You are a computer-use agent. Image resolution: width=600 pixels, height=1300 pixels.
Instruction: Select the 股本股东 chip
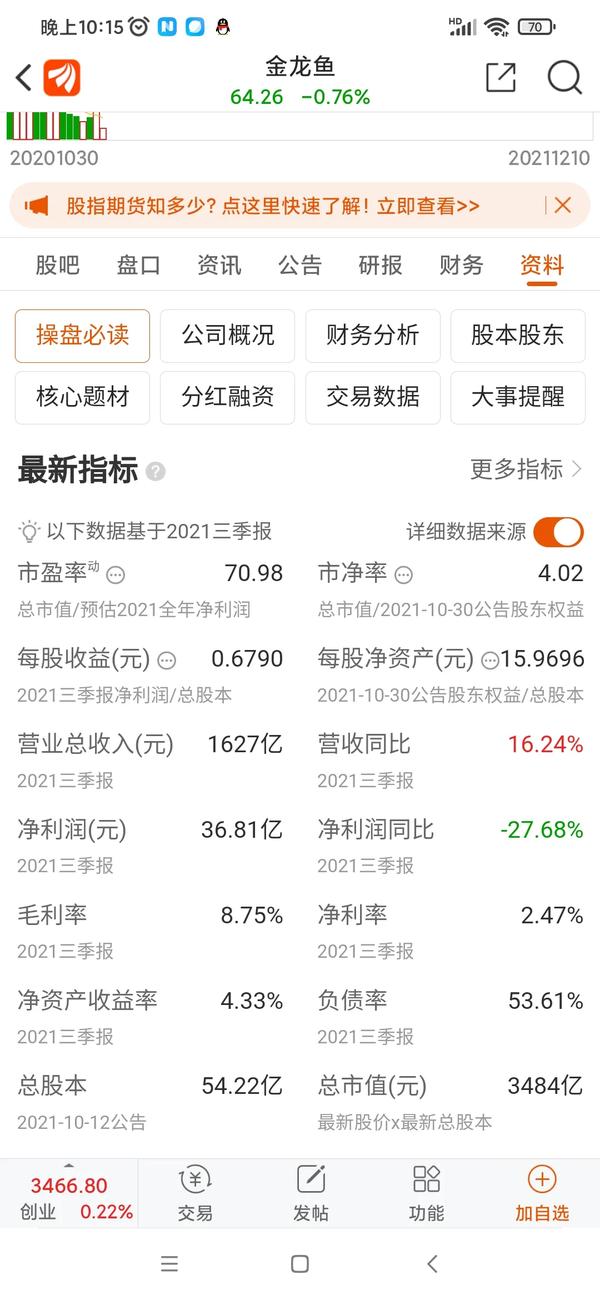click(518, 335)
